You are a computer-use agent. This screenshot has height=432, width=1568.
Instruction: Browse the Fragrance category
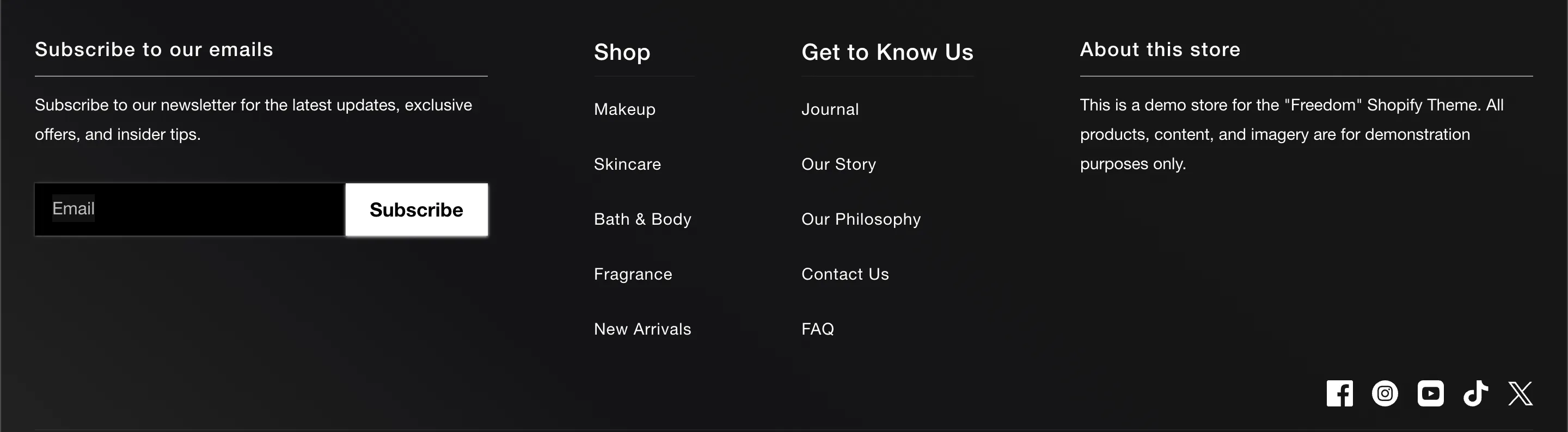tap(633, 274)
